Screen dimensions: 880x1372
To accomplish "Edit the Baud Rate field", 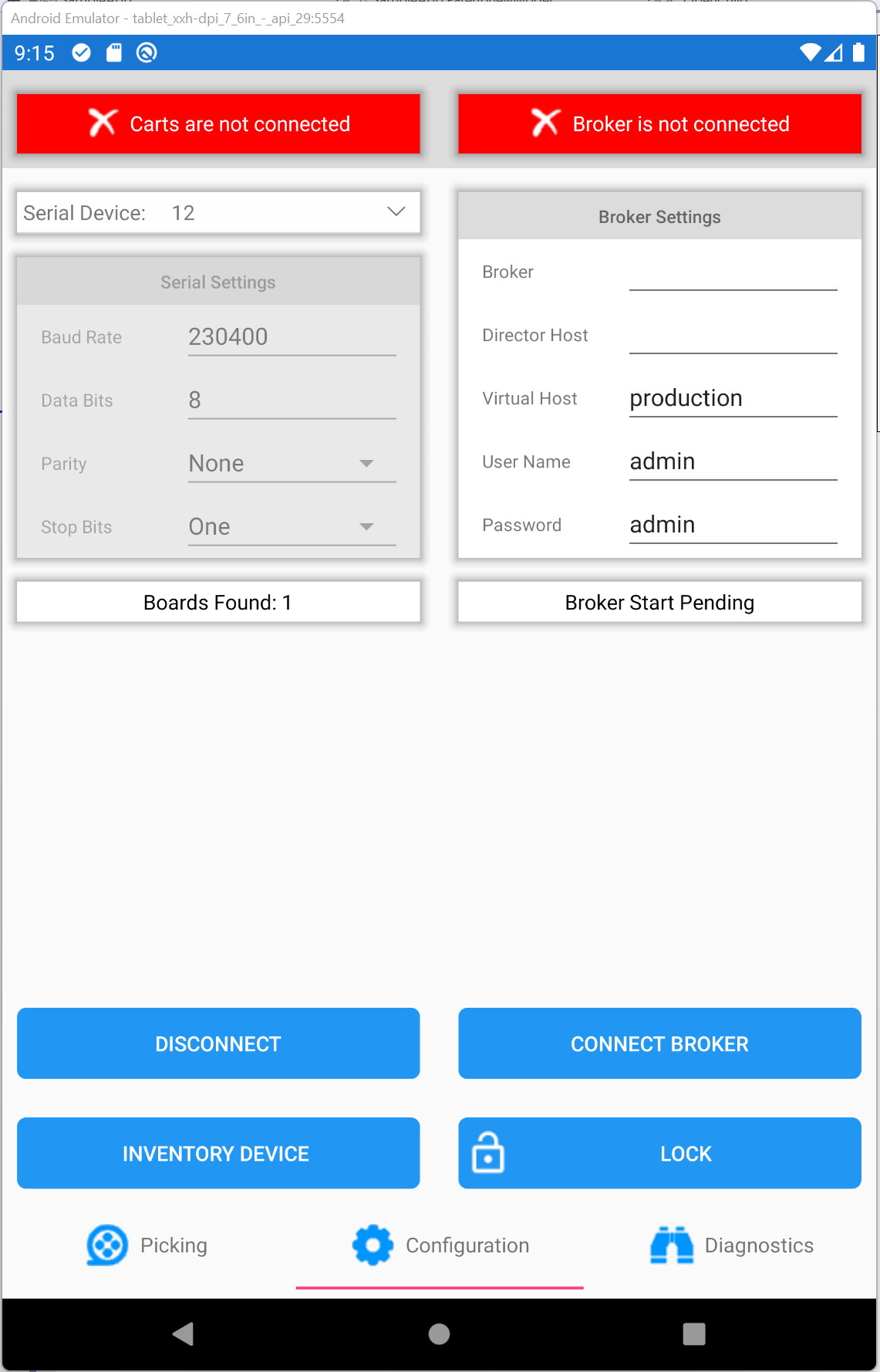I will pyautogui.click(x=292, y=337).
